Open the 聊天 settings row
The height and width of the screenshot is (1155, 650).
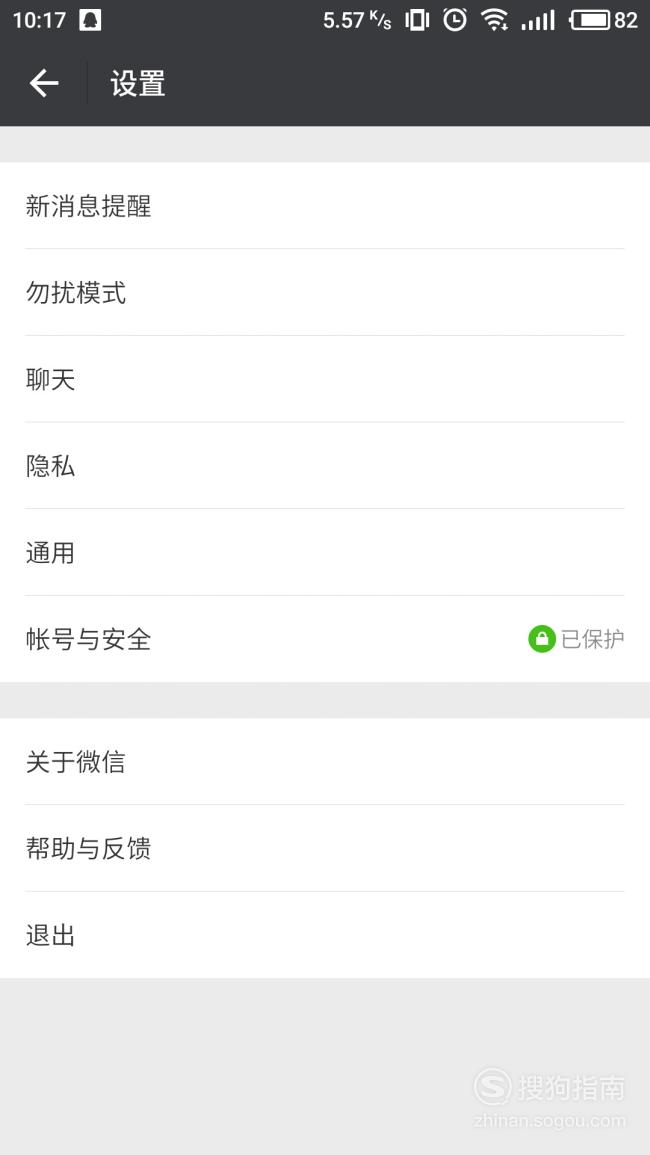(325, 379)
